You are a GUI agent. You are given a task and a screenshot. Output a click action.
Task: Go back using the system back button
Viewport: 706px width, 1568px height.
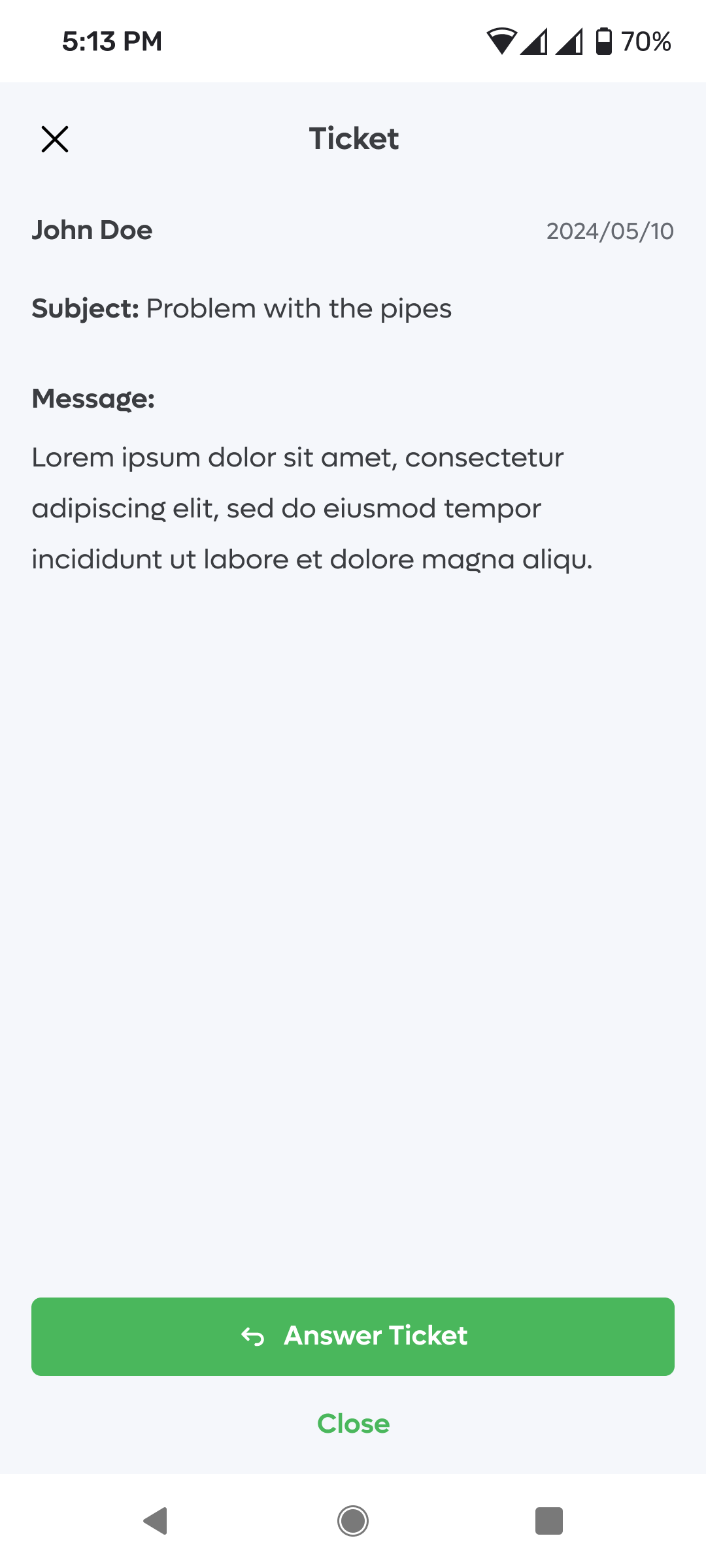click(156, 1520)
